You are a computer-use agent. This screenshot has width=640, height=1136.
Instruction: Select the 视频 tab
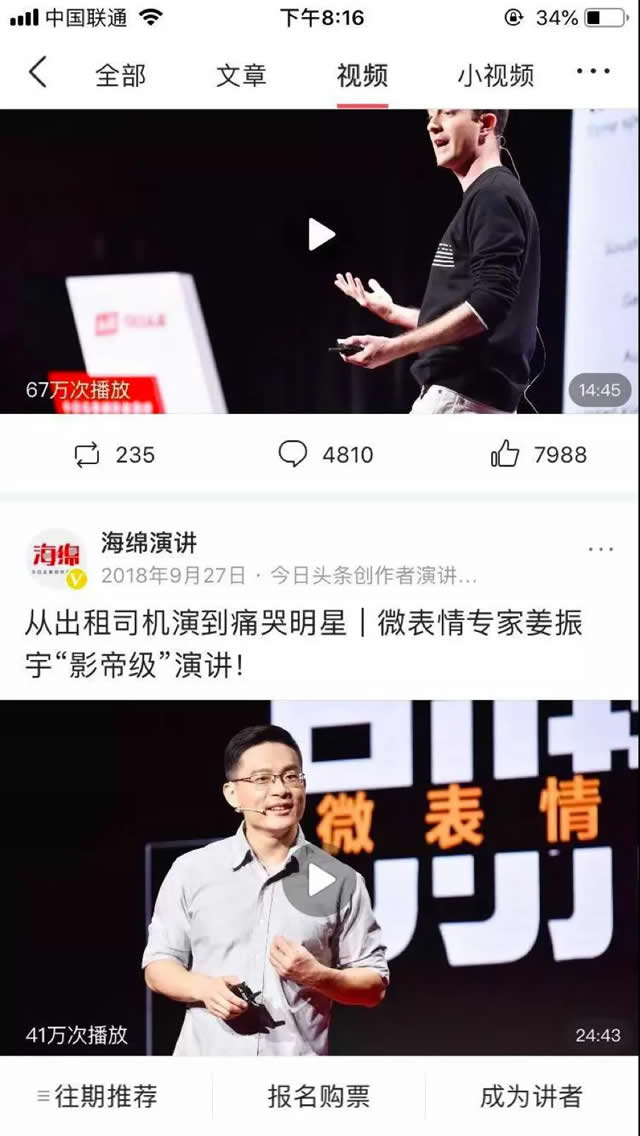tap(361, 75)
